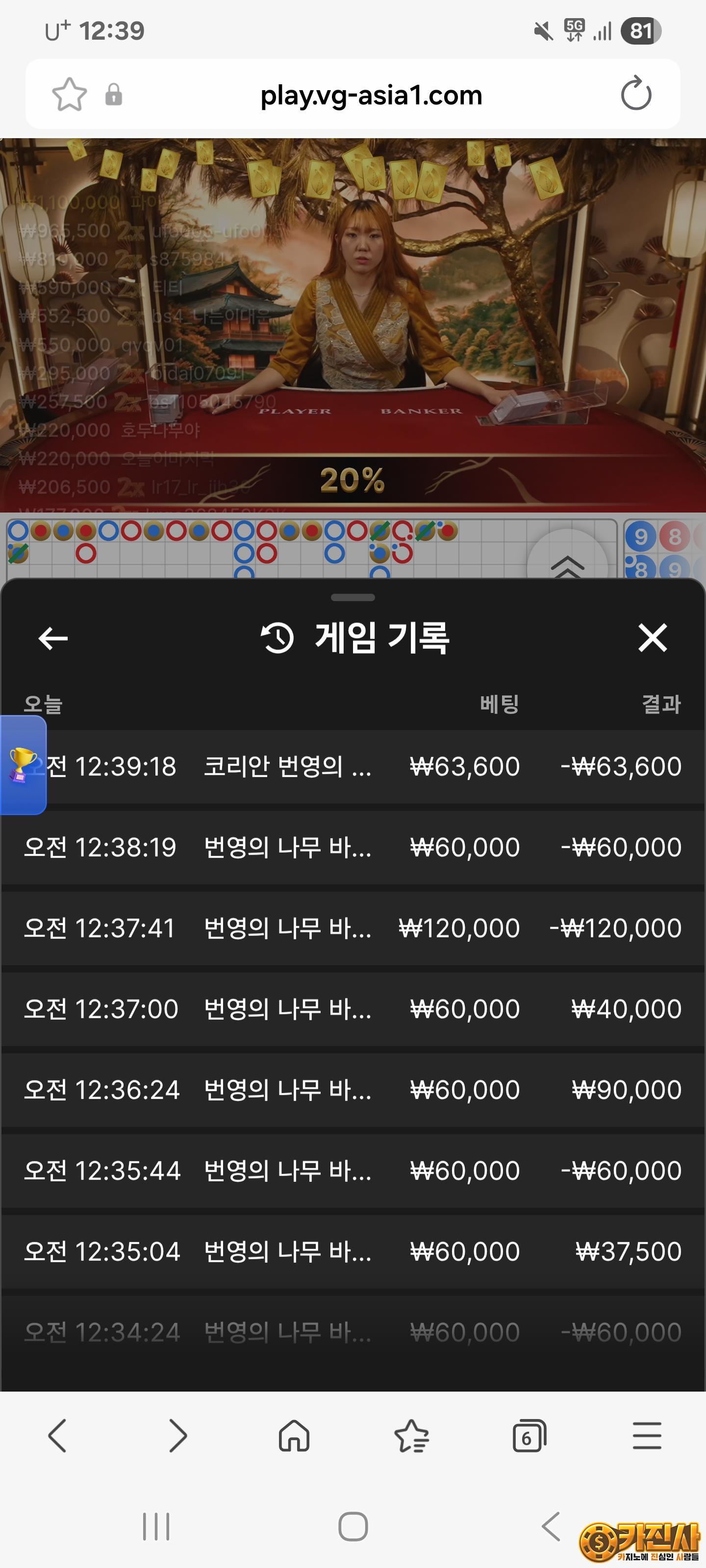This screenshot has width=706, height=1568.
Task: Open the 12:35:04 record with ₩37,500 result
Action: [x=353, y=1251]
